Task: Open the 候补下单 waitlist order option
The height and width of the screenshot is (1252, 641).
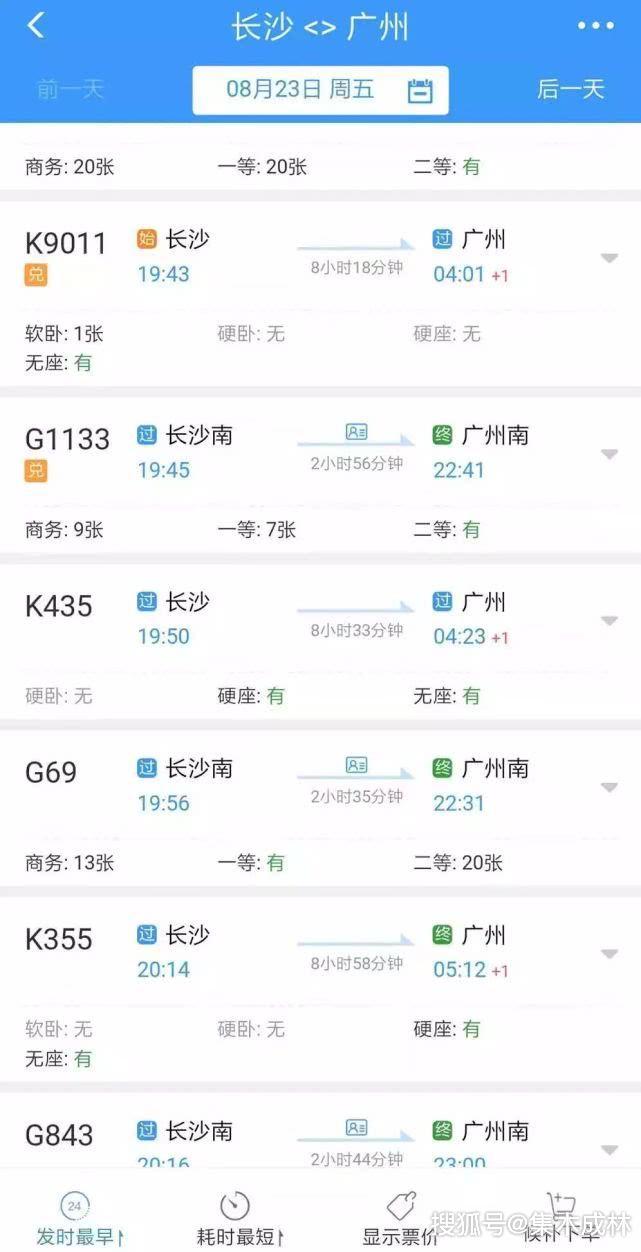Action: [x=560, y=1219]
